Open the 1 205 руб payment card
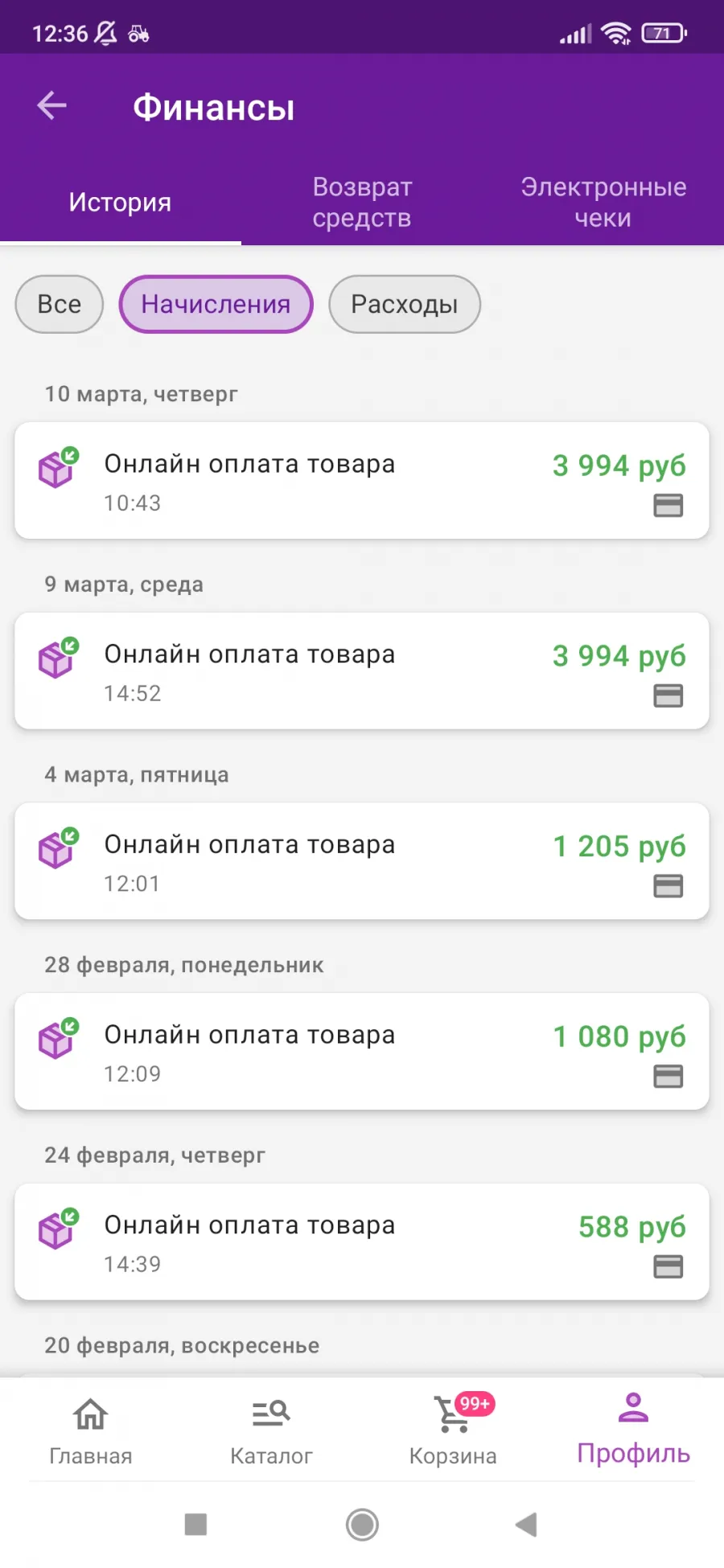The width and height of the screenshot is (724, 1568). point(362,861)
